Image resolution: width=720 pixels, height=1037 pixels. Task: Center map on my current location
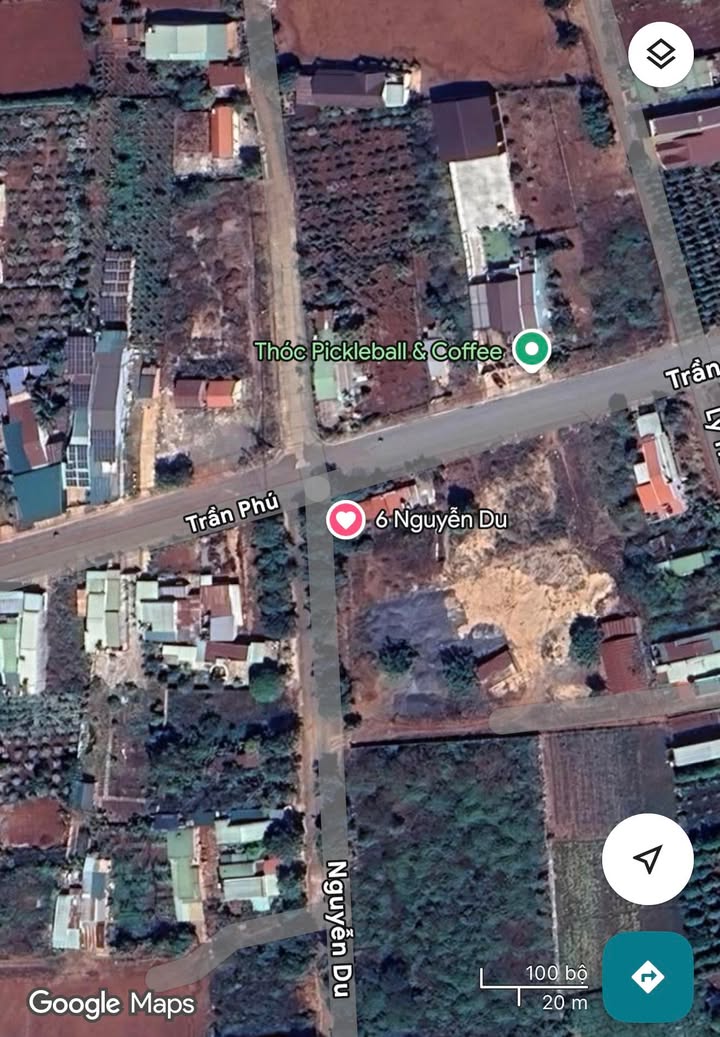[x=647, y=859]
